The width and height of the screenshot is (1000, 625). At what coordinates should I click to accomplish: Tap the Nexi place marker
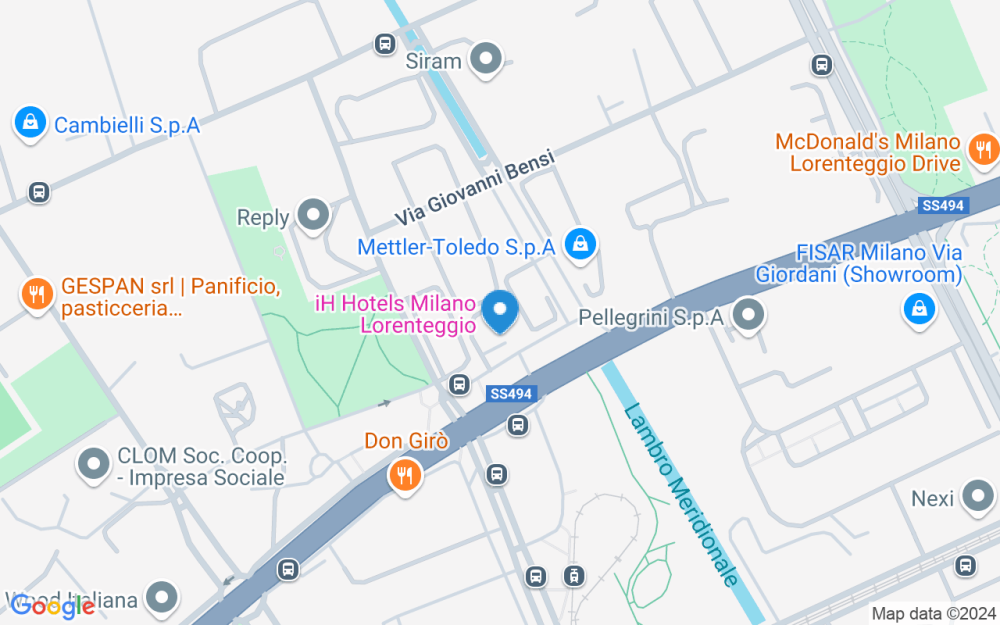tap(976, 495)
